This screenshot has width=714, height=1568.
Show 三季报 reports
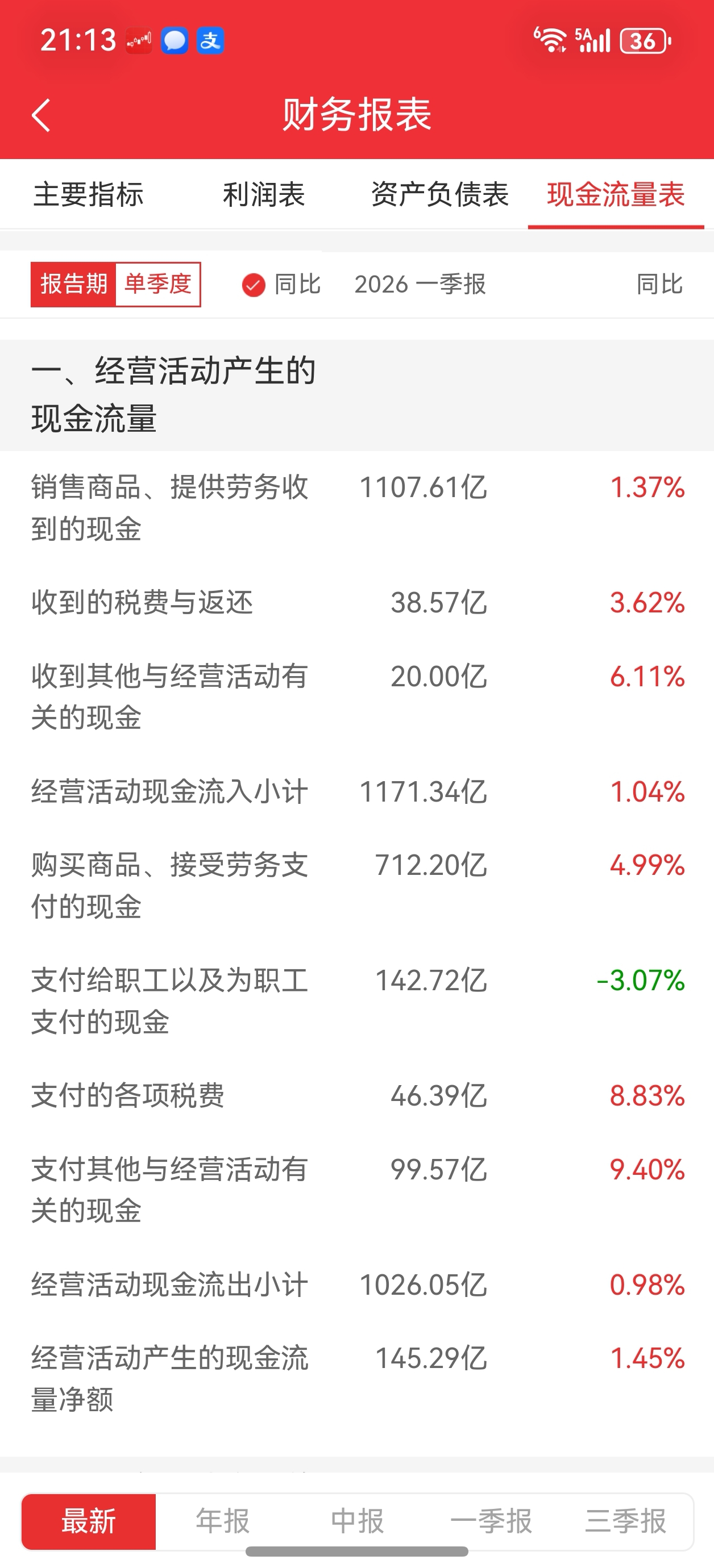click(626, 1521)
